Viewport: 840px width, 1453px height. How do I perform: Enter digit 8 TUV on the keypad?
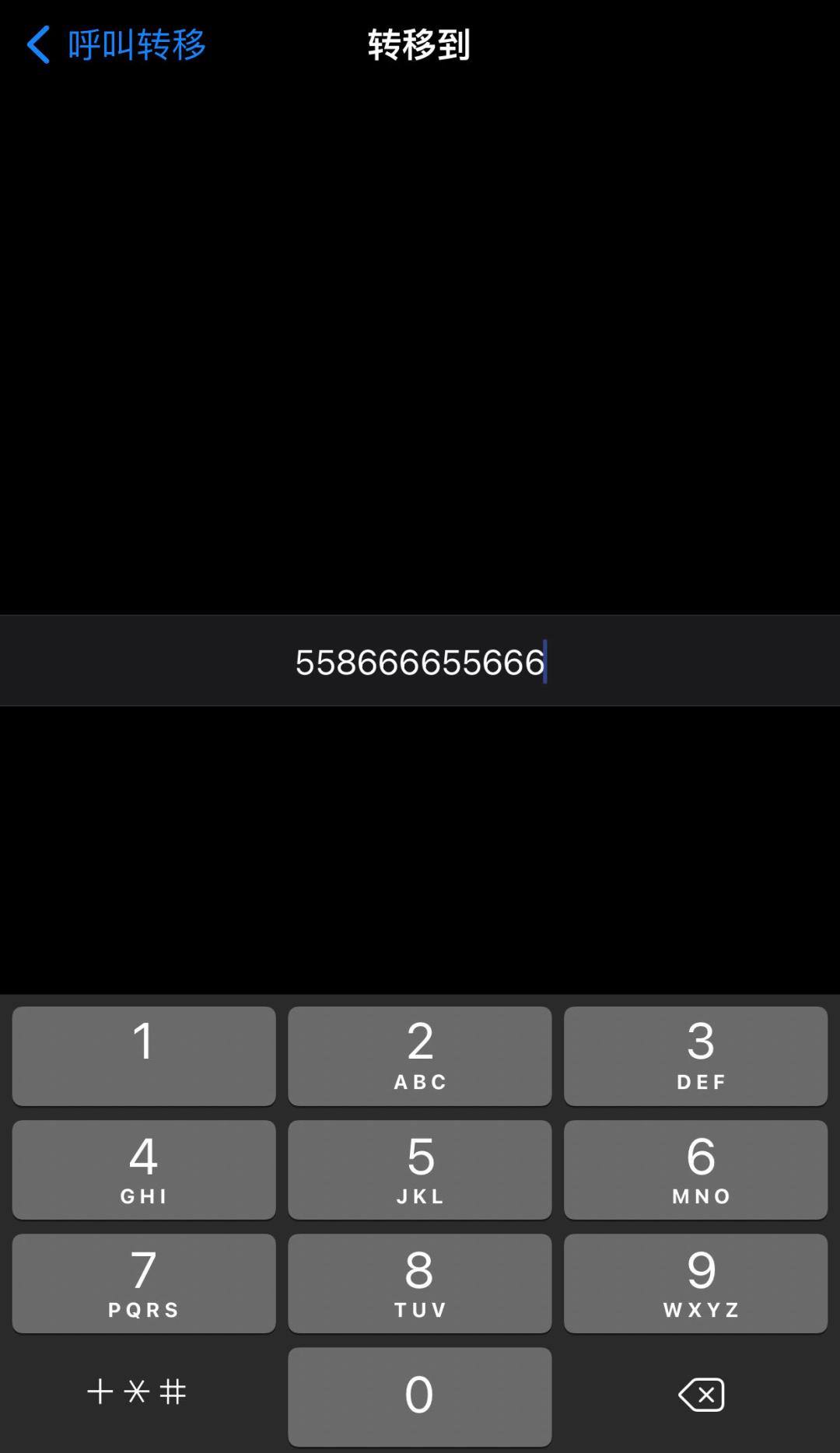tap(420, 1283)
